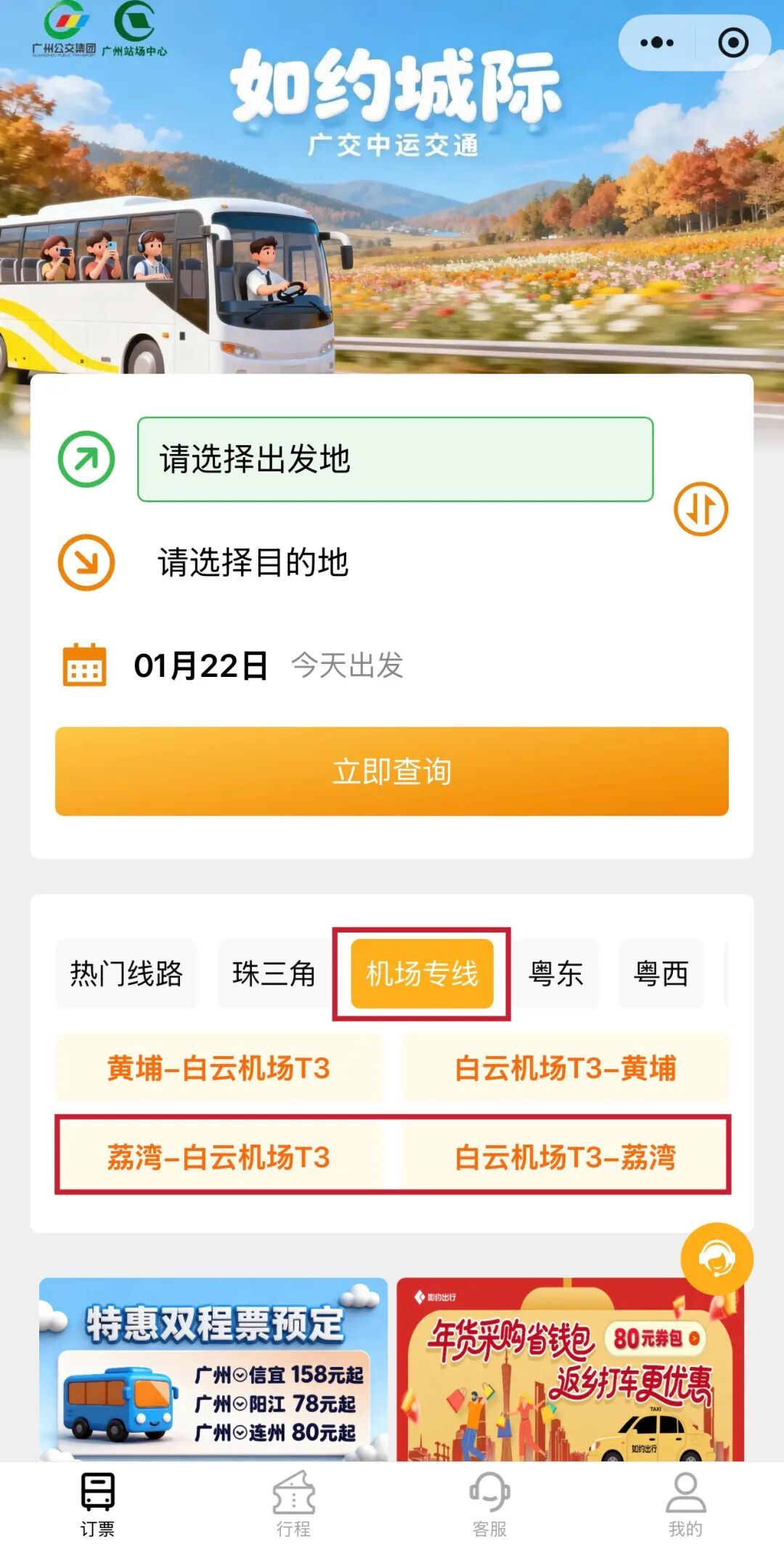
Task: Choose route 白云机场T3–荔湾
Action: point(565,1157)
